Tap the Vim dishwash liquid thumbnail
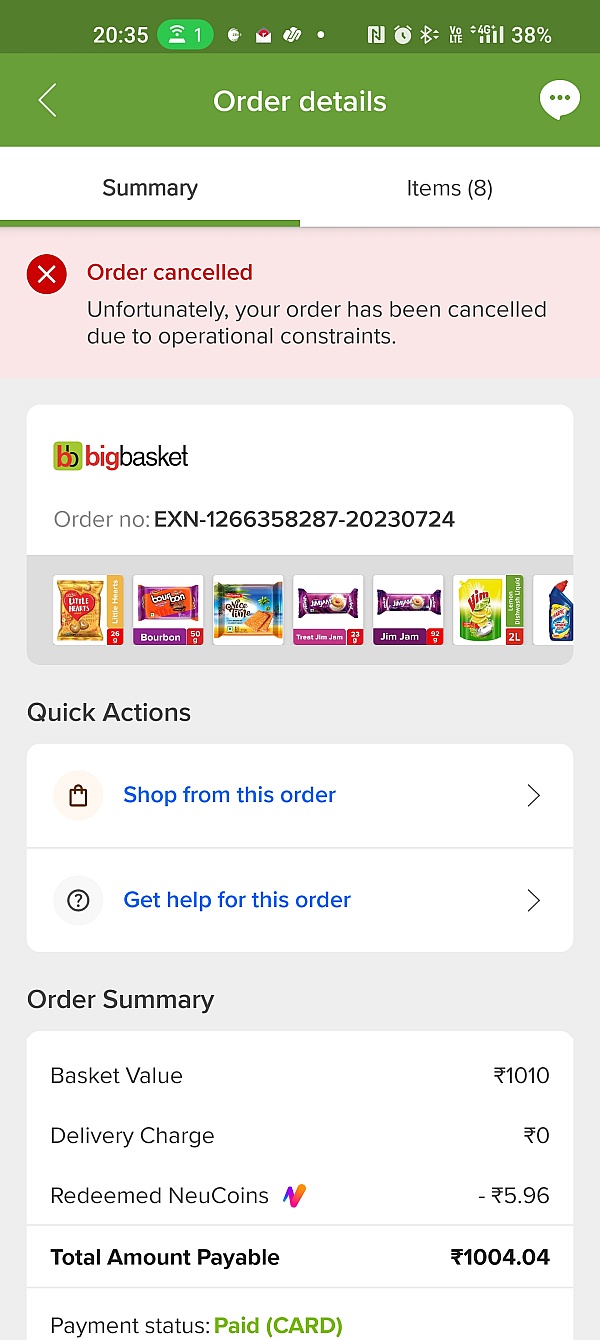 tap(488, 610)
